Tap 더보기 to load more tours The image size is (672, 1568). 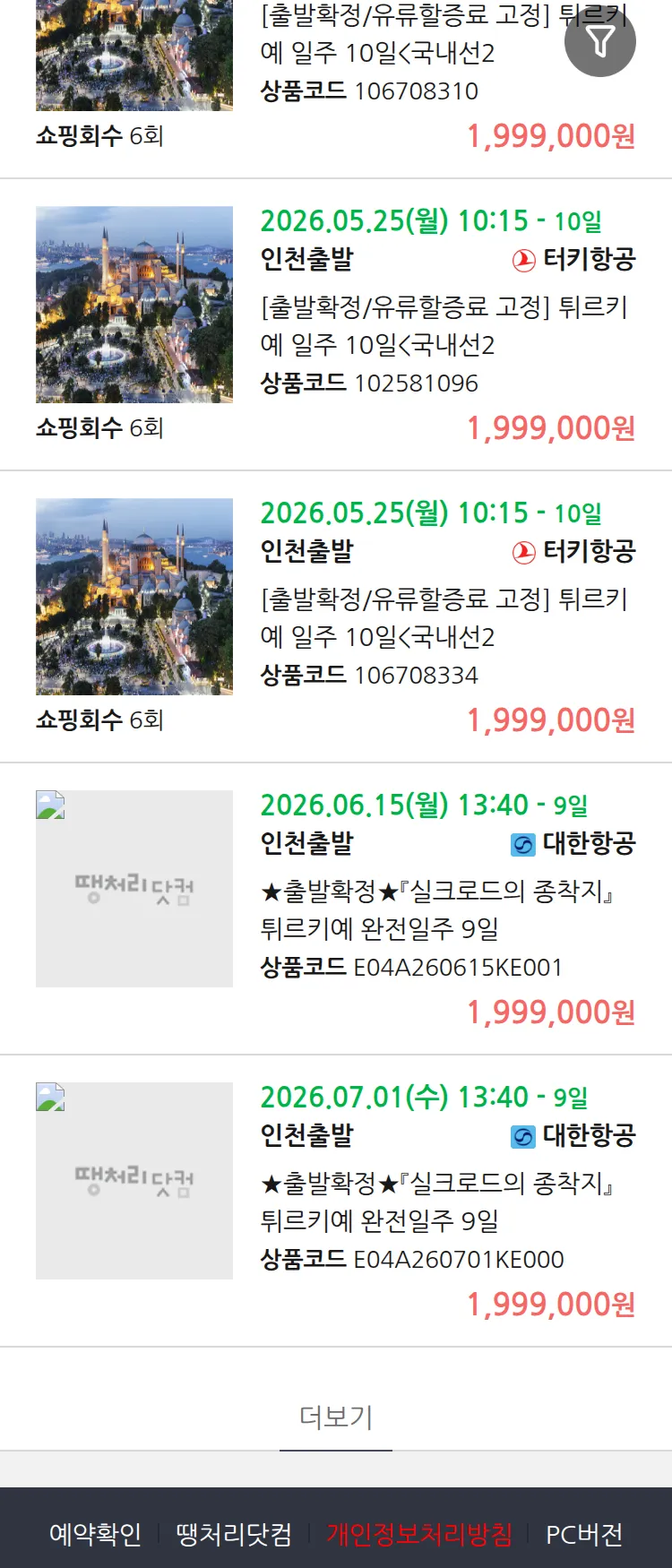point(336,1417)
